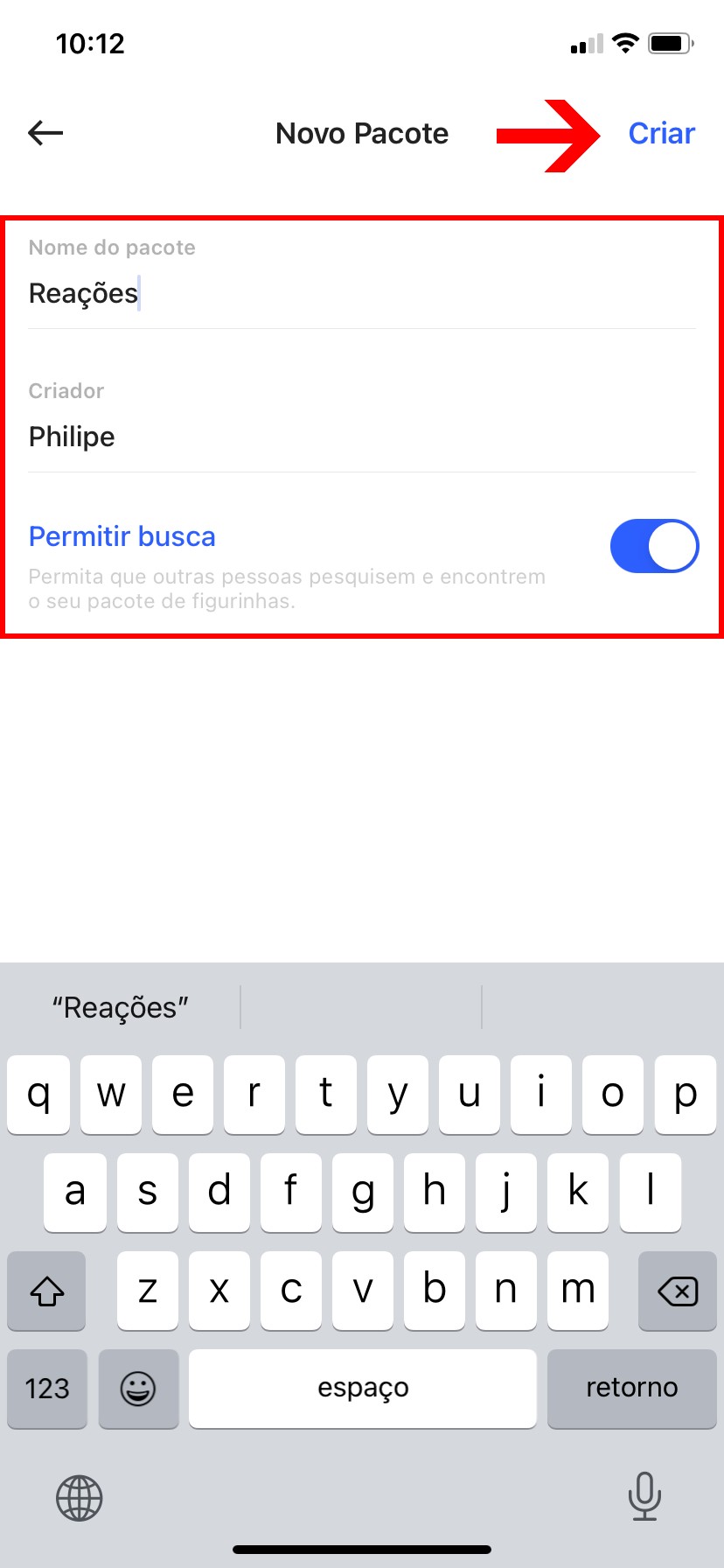Tap Criar to create the pack
Viewport: 724px width, 1568px height.
[661, 133]
